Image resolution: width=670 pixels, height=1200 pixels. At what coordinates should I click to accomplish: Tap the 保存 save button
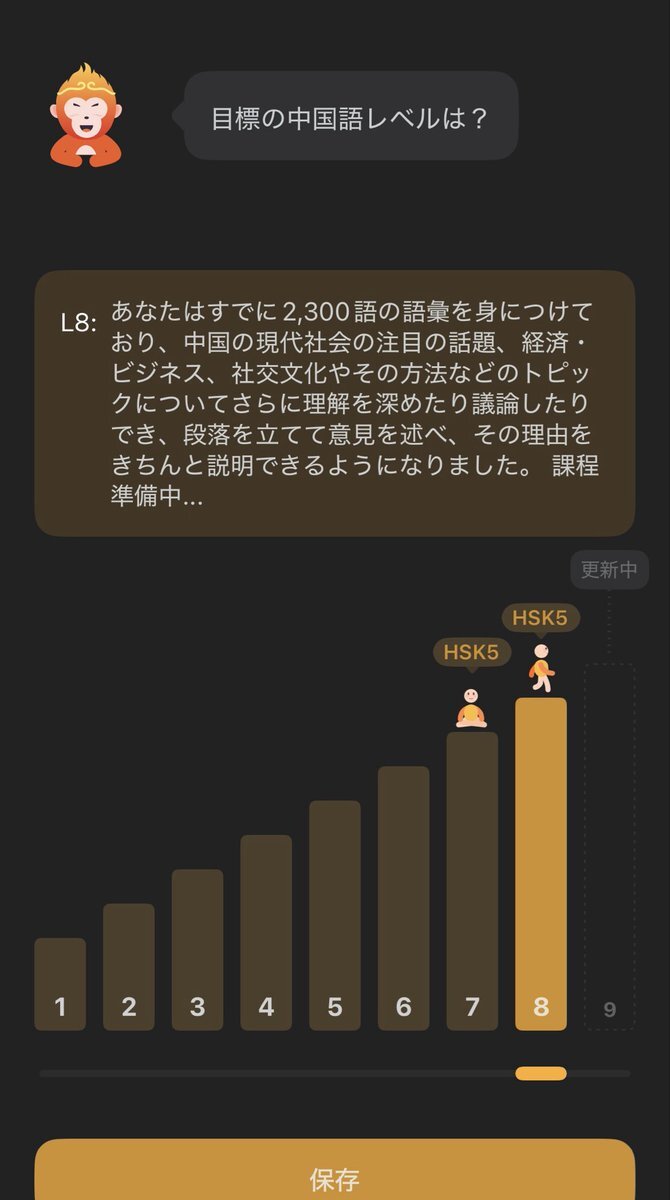coord(335,1175)
